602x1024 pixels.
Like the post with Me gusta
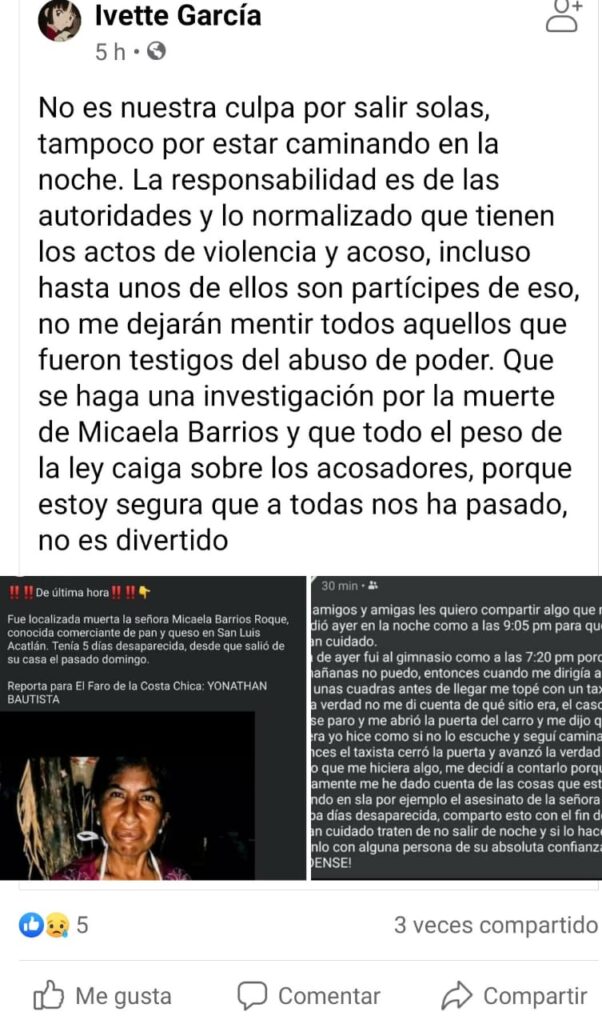click(103, 996)
